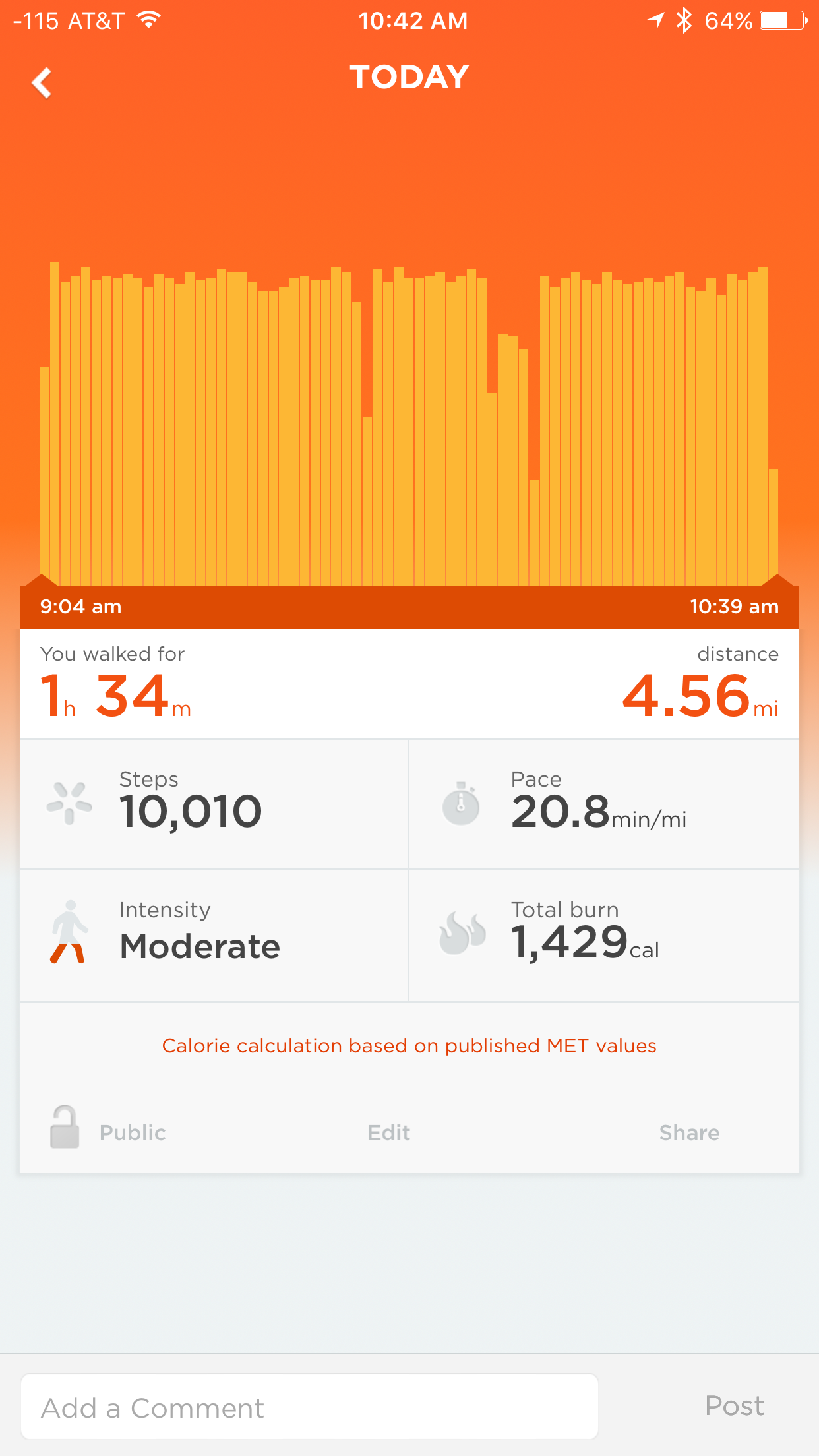Post the comment
Viewport: 819px width, 1456px height.
(734, 1405)
